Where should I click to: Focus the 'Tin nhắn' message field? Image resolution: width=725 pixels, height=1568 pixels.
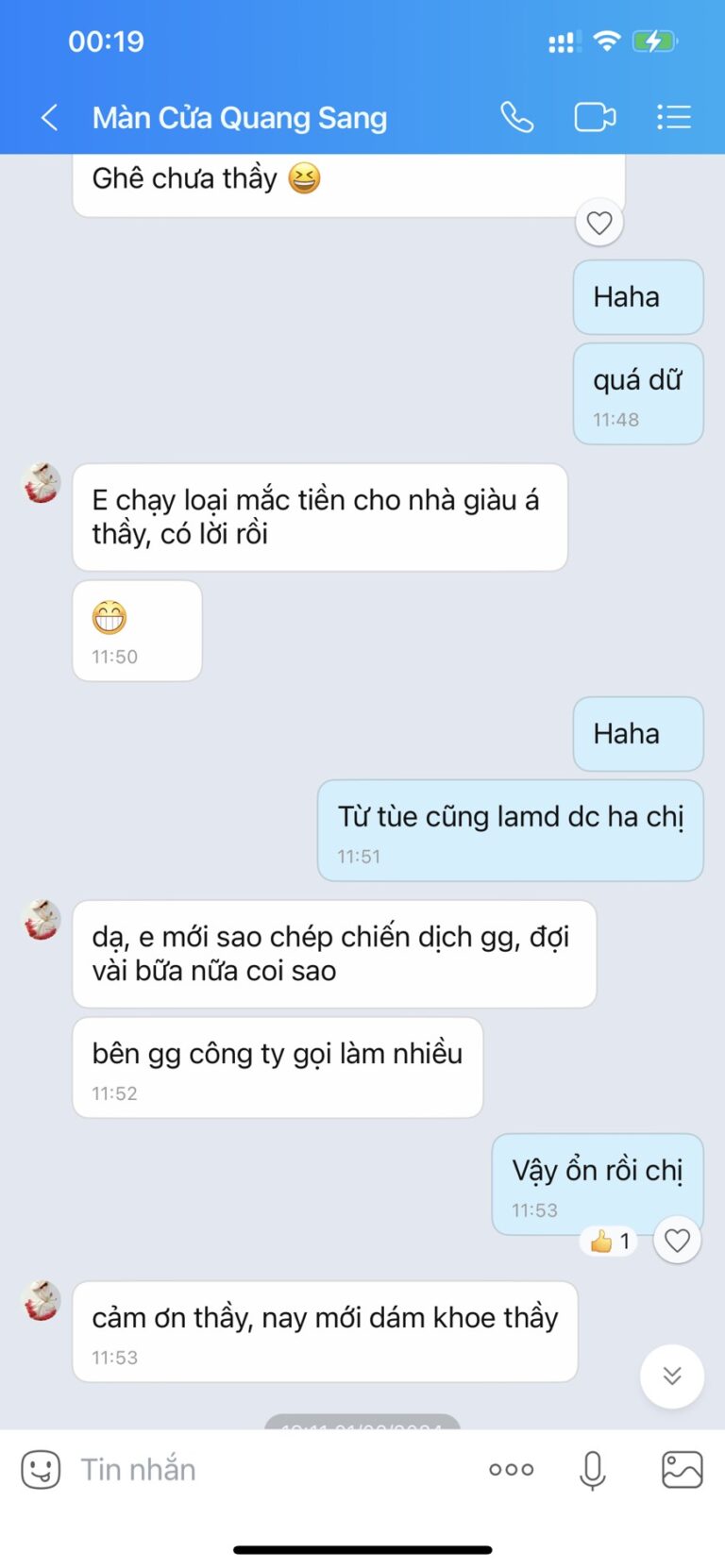(274, 1469)
